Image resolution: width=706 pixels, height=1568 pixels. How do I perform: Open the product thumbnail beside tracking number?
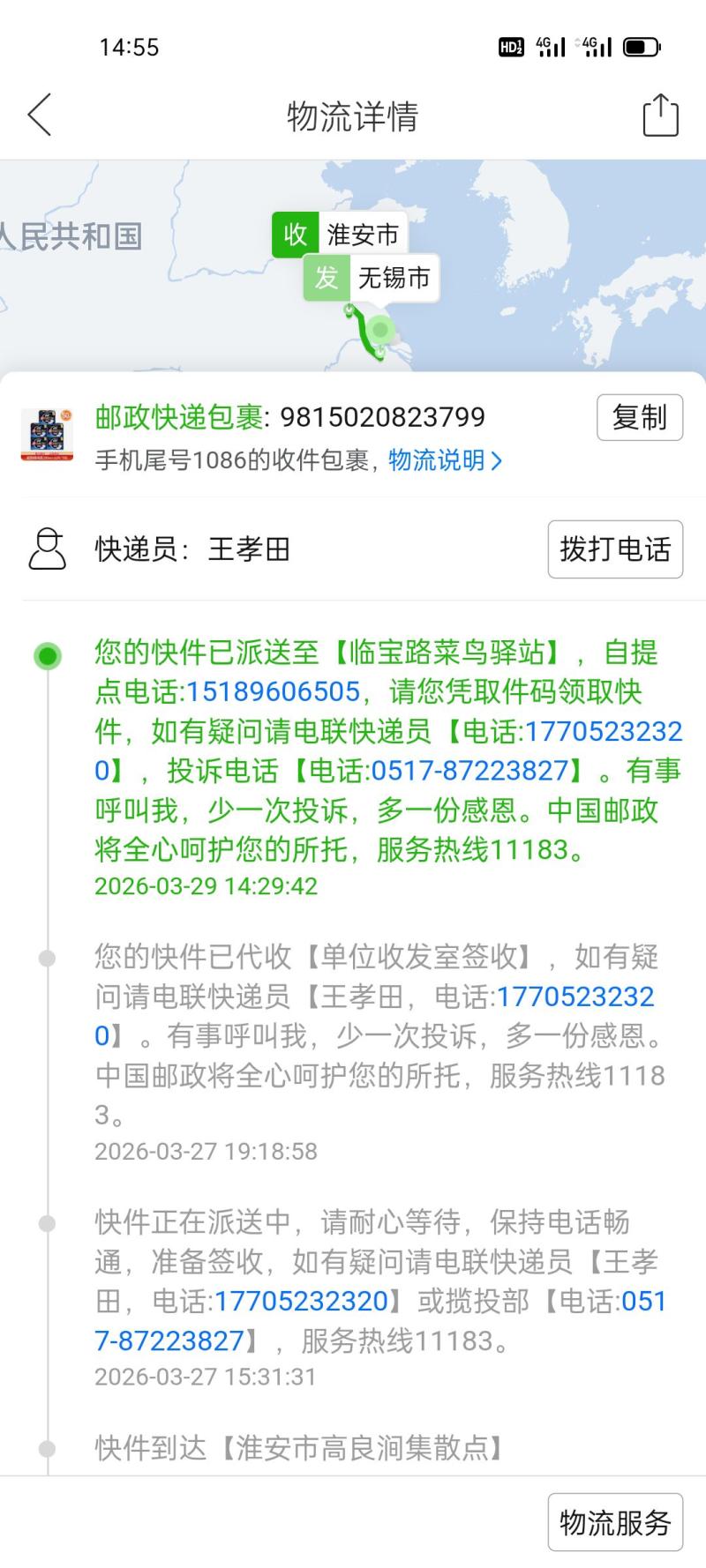47,434
